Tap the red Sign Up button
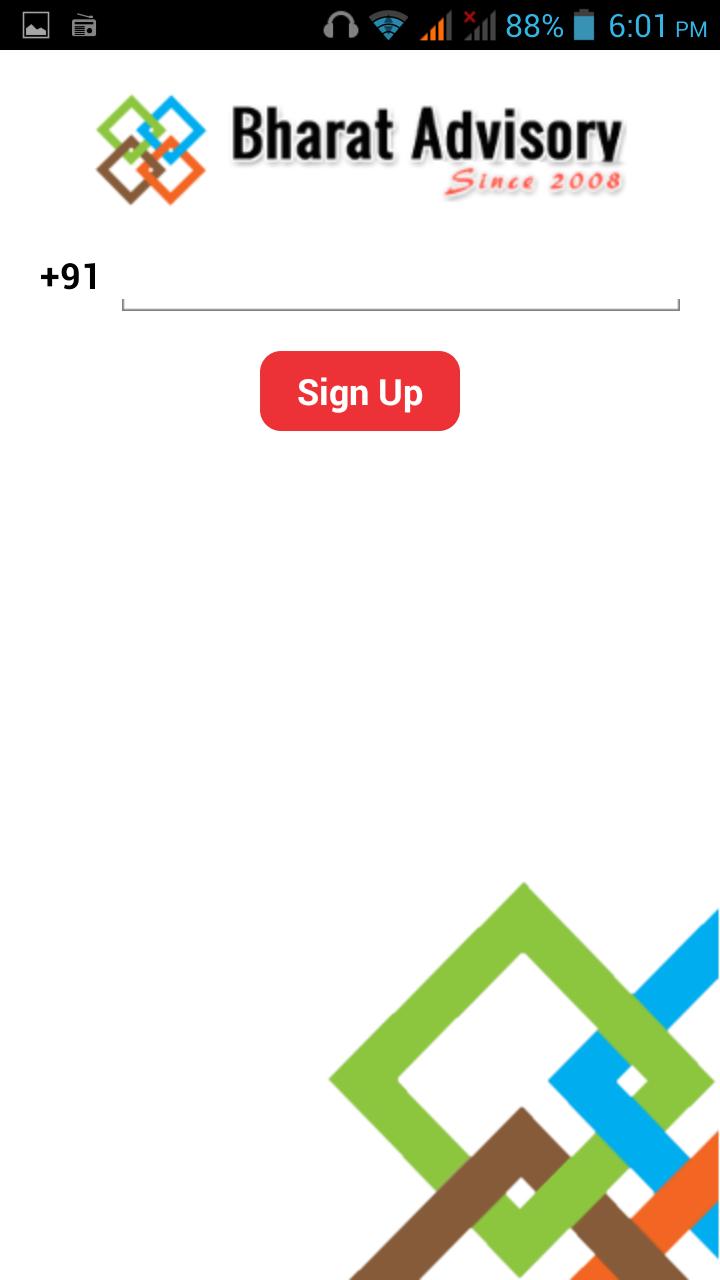Viewport: 720px width, 1280px height. pos(360,391)
